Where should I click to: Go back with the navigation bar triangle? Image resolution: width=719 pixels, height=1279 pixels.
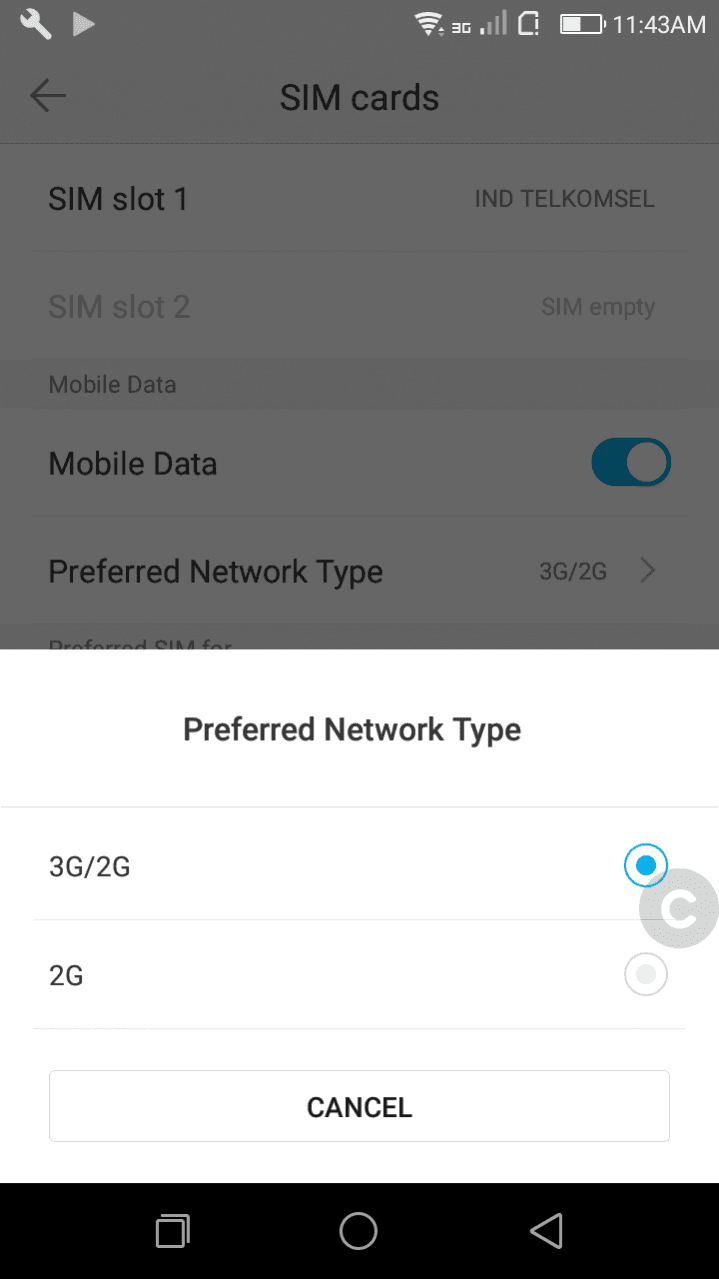pos(545,1231)
